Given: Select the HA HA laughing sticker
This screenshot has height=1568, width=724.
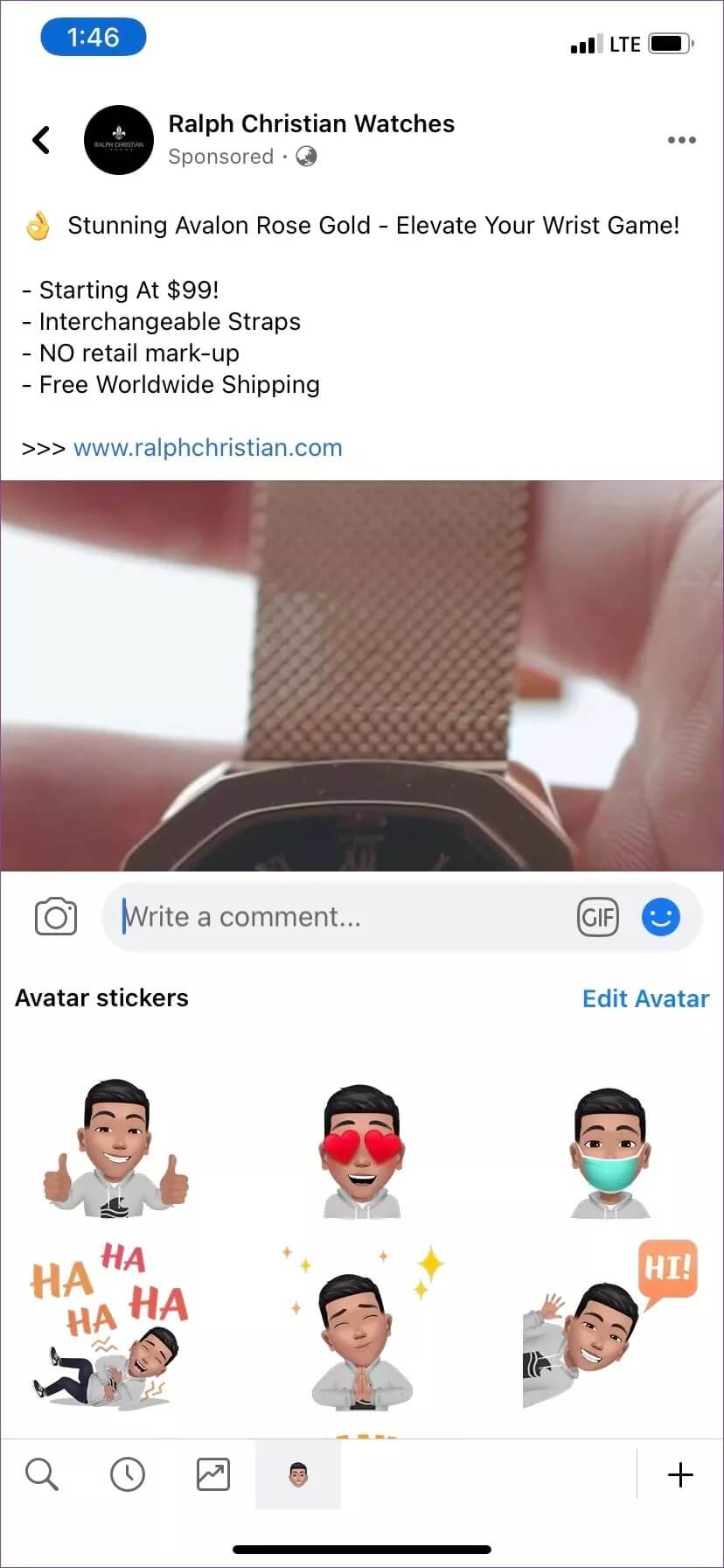Looking at the screenshot, I should tap(110, 1327).
